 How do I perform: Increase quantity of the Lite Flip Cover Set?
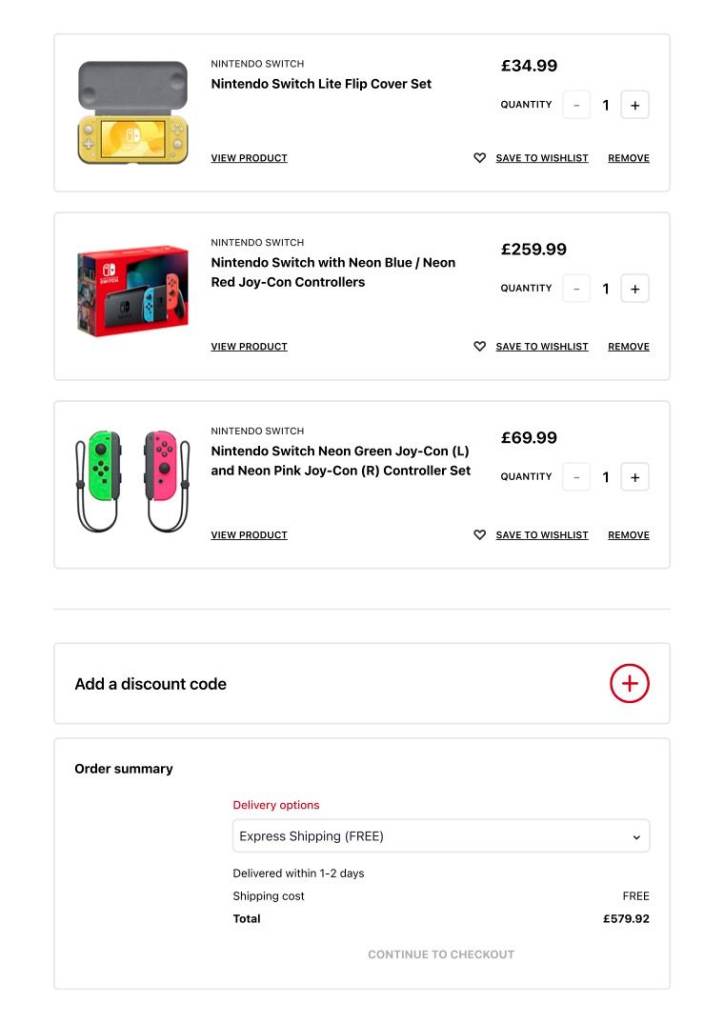(x=635, y=105)
